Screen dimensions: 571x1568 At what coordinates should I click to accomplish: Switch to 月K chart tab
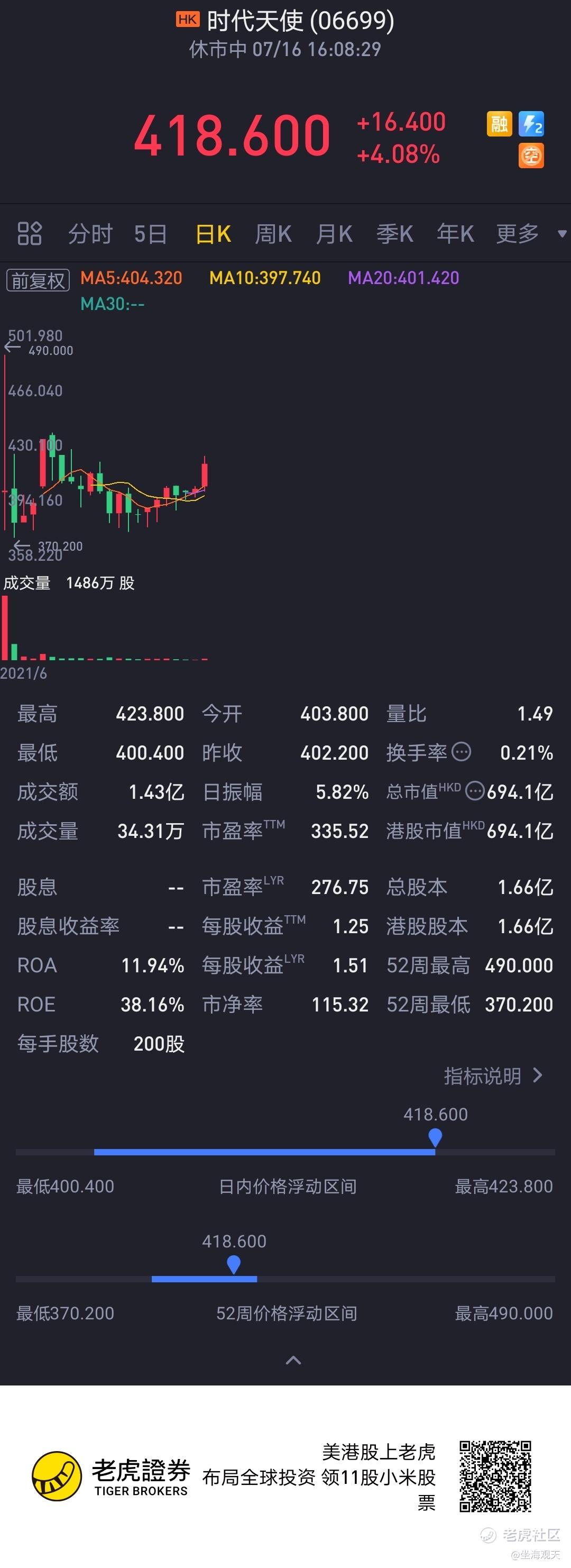point(334,234)
